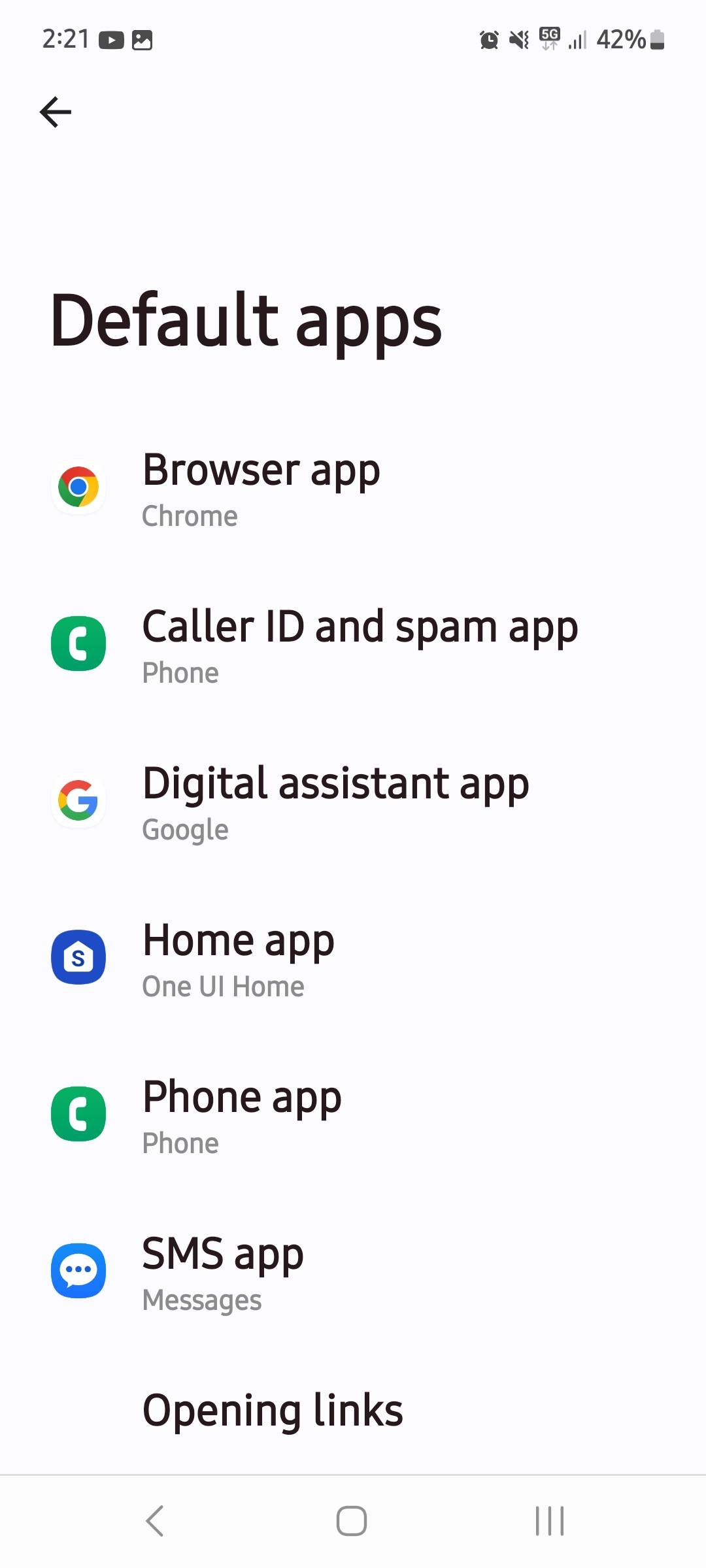
Task: Tap the YouTube icon in the status bar
Action: coord(112,41)
